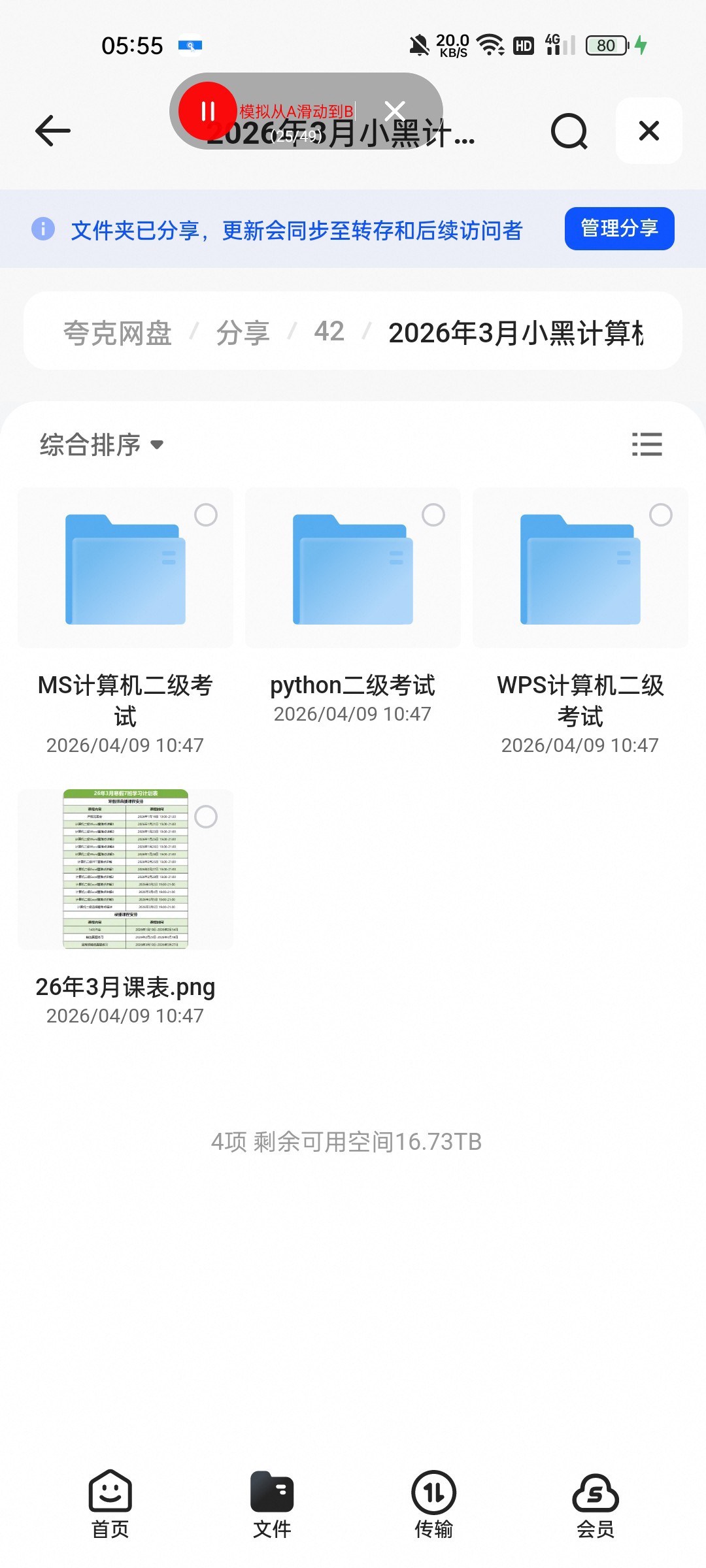This screenshot has width=706, height=1568.
Task: Pause the red floating recorder button
Action: [x=207, y=111]
